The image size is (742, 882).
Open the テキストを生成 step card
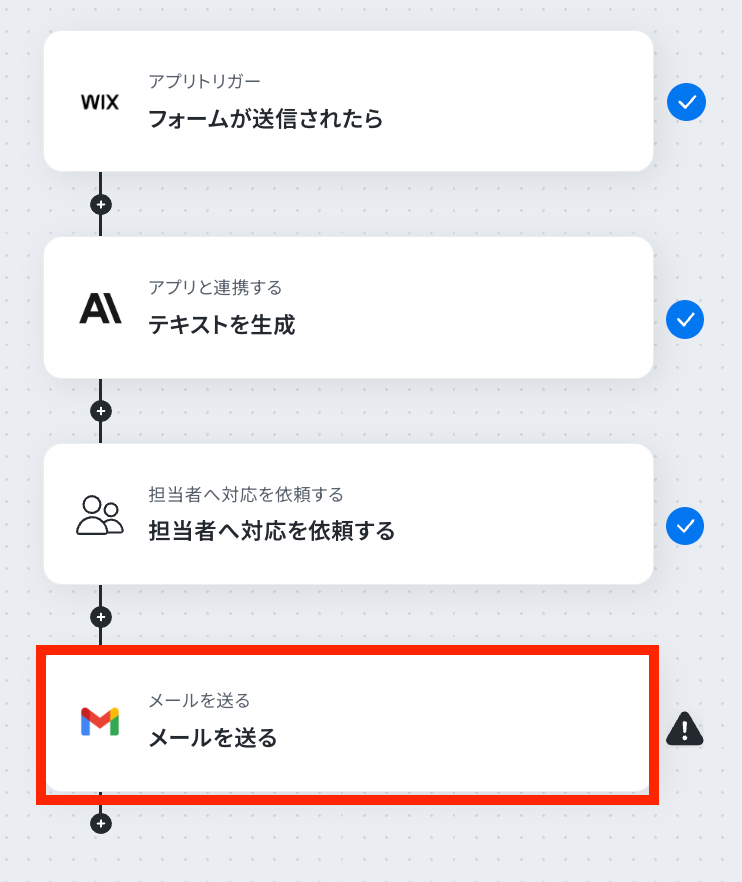(348, 308)
